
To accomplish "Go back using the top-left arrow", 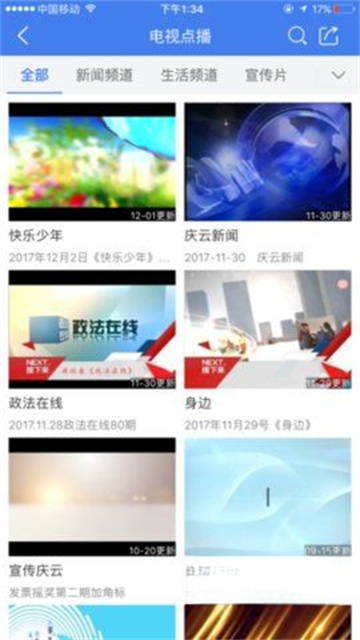I will (23, 36).
